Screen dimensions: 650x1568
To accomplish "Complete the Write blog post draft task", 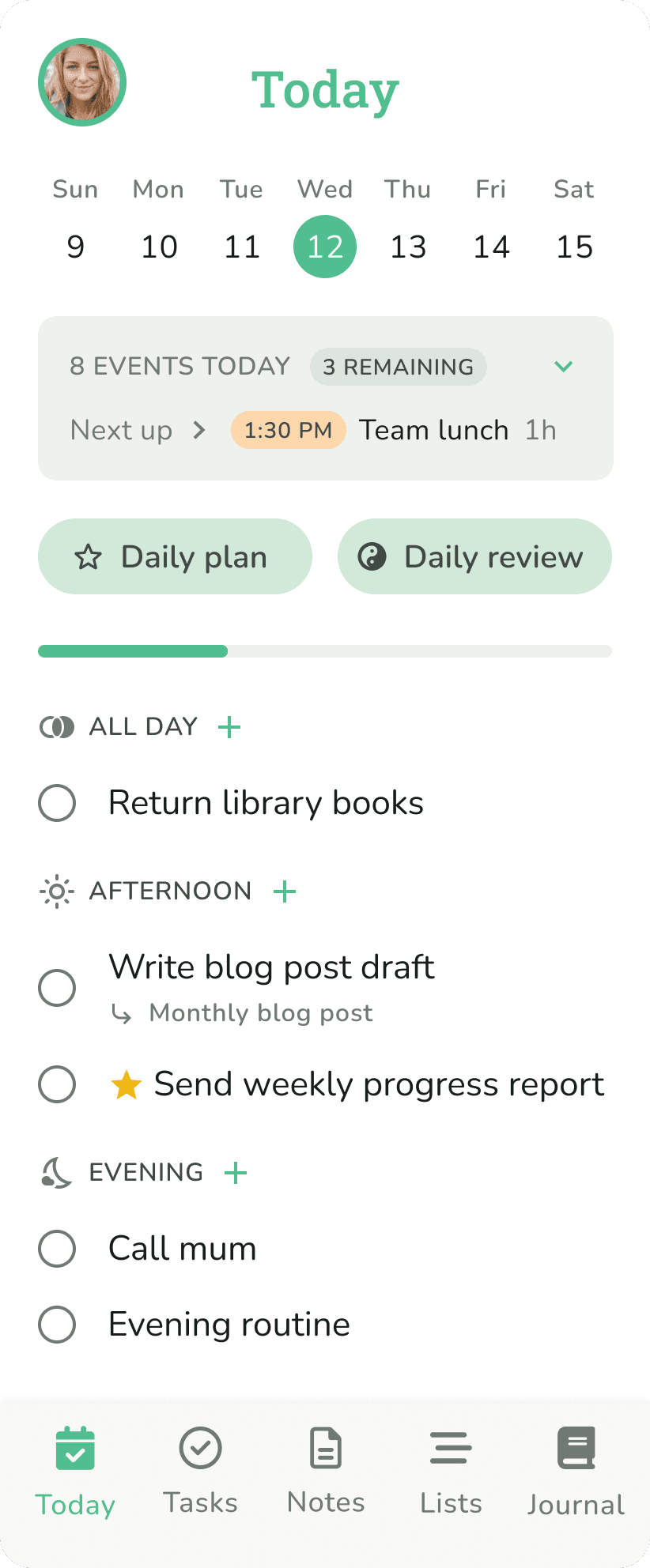I will tap(56, 988).
